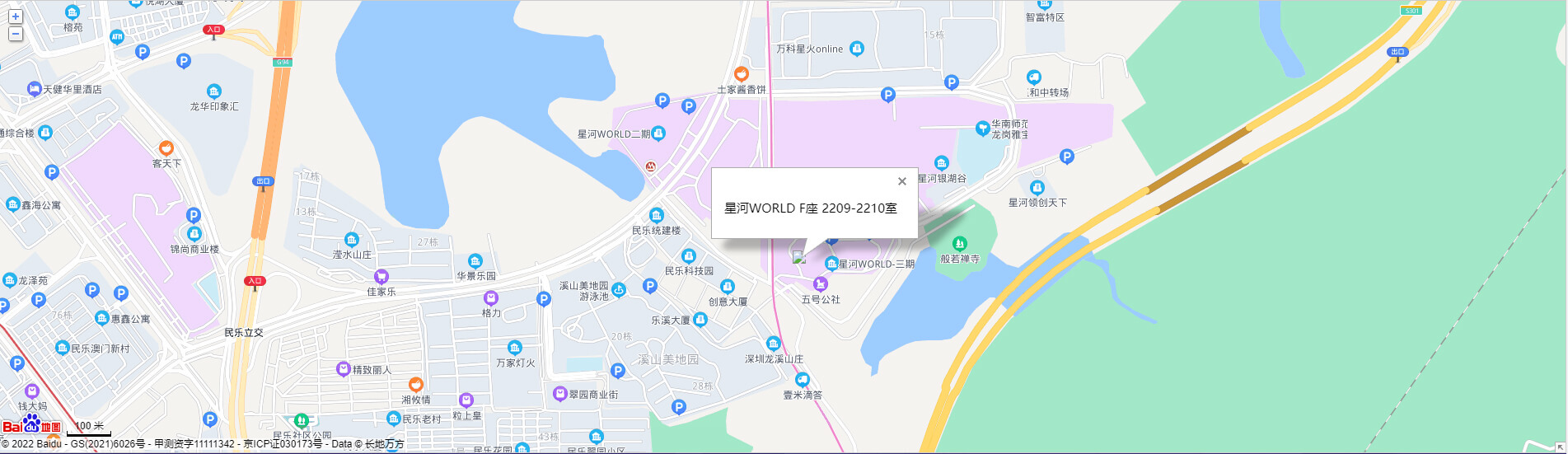Close the 星河WORLD F座 info window
Screen dimensions: 1568x454
[x=902, y=181]
